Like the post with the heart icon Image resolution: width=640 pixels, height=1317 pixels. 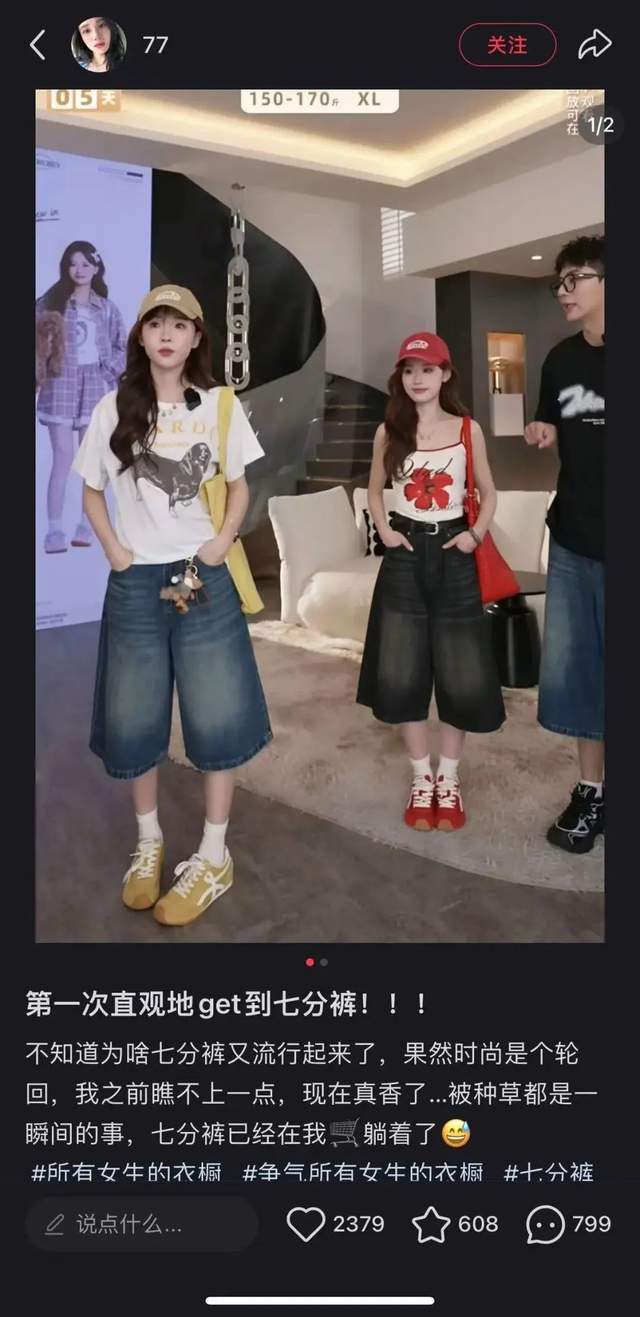(306, 1224)
